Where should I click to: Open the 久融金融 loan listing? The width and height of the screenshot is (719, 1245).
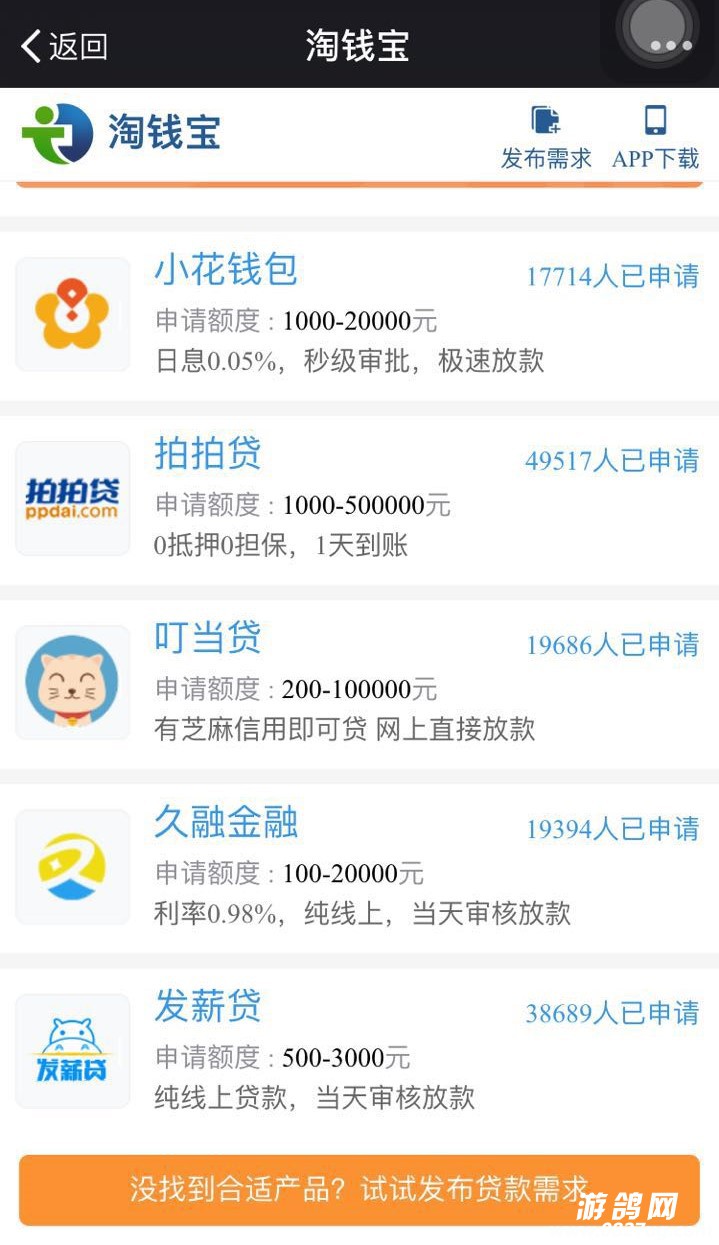226,821
